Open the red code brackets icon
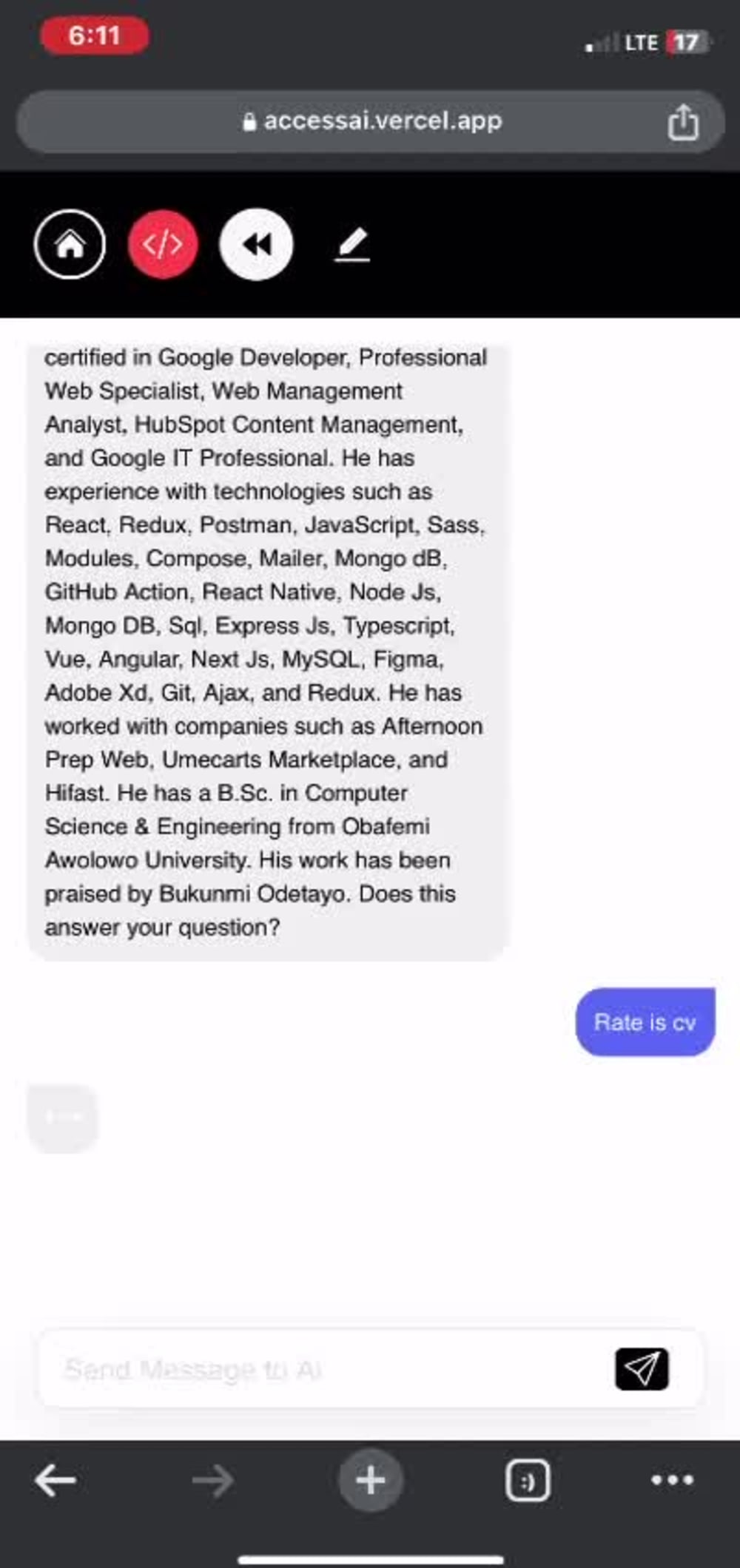This screenshot has height=1568, width=740. (x=163, y=245)
